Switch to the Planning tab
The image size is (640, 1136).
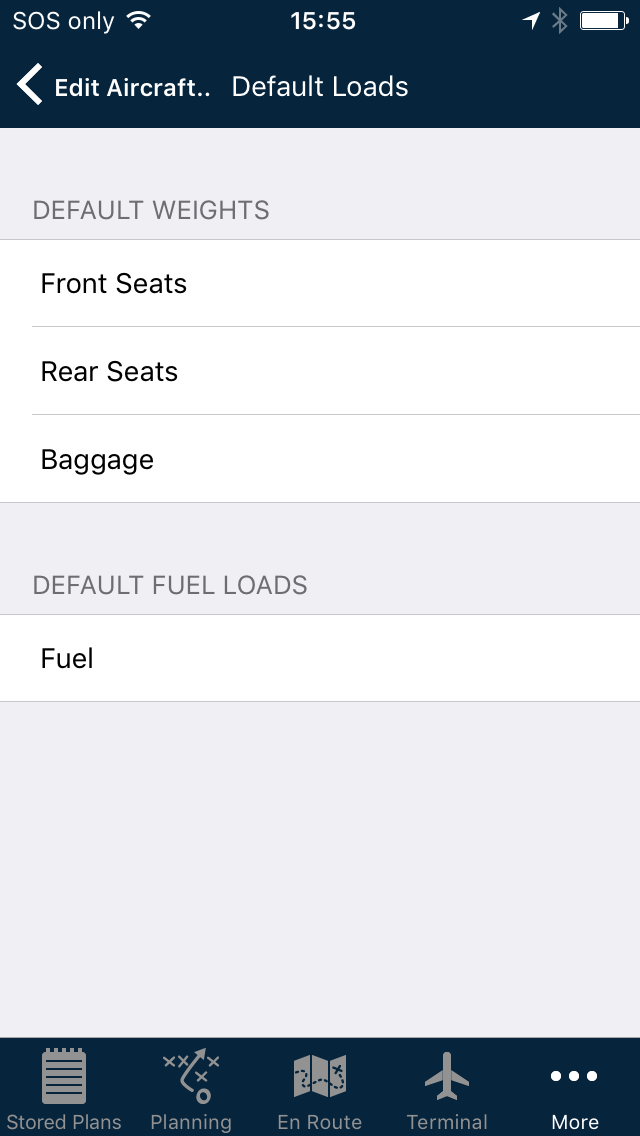pyautogui.click(x=191, y=1088)
